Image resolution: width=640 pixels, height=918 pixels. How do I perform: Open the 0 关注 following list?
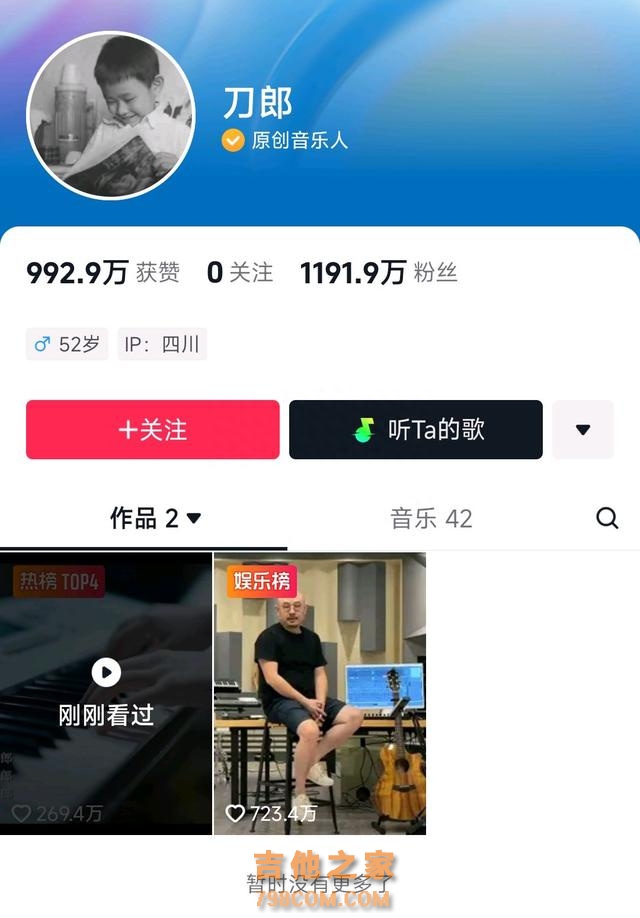pos(239,272)
